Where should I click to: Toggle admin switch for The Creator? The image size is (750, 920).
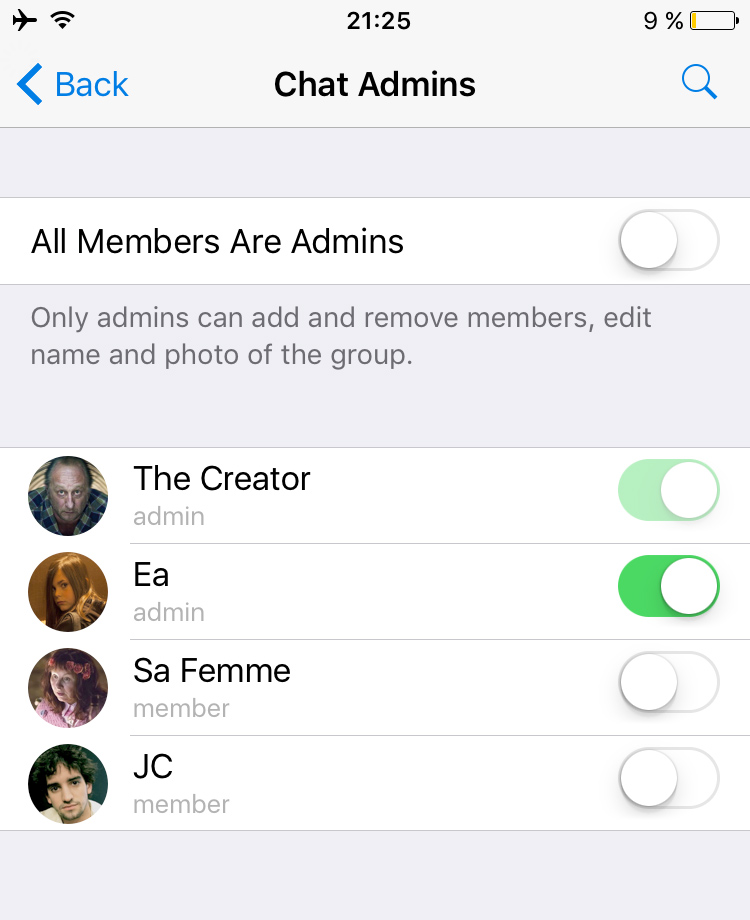(668, 490)
